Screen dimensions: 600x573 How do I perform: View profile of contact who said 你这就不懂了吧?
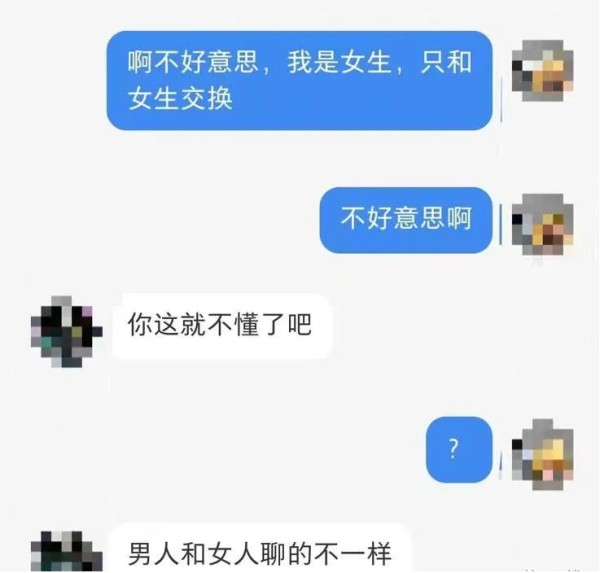coord(62,330)
